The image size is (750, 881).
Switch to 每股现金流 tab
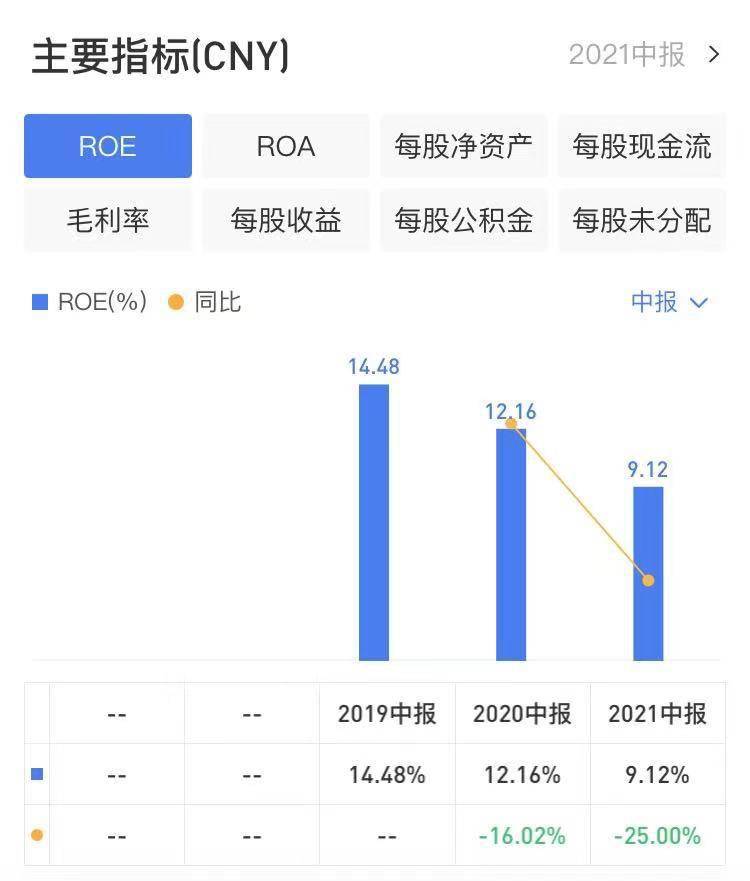pos(642,146)
